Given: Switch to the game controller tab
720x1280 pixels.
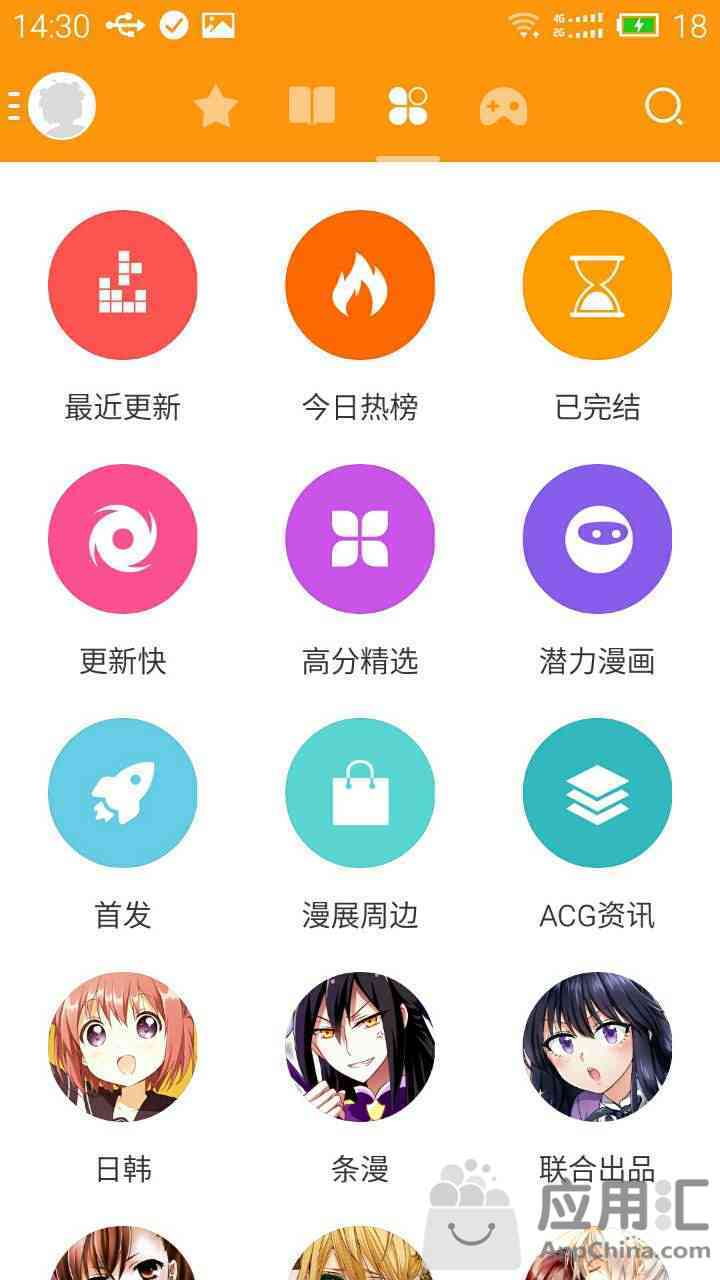Looking at the screenshot, I should click(x=503, y=106).
